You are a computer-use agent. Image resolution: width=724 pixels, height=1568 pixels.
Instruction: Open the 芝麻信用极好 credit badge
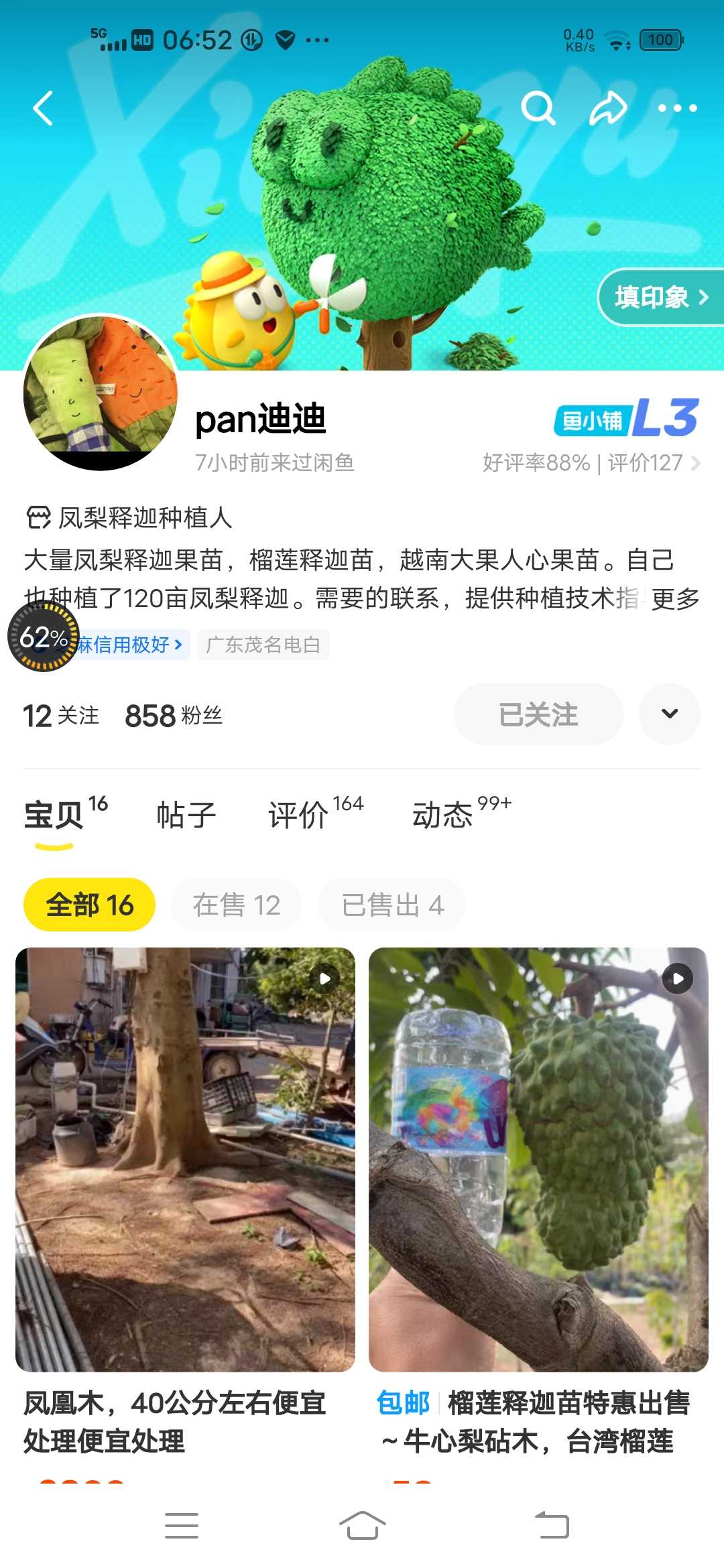tap(127, 645)
